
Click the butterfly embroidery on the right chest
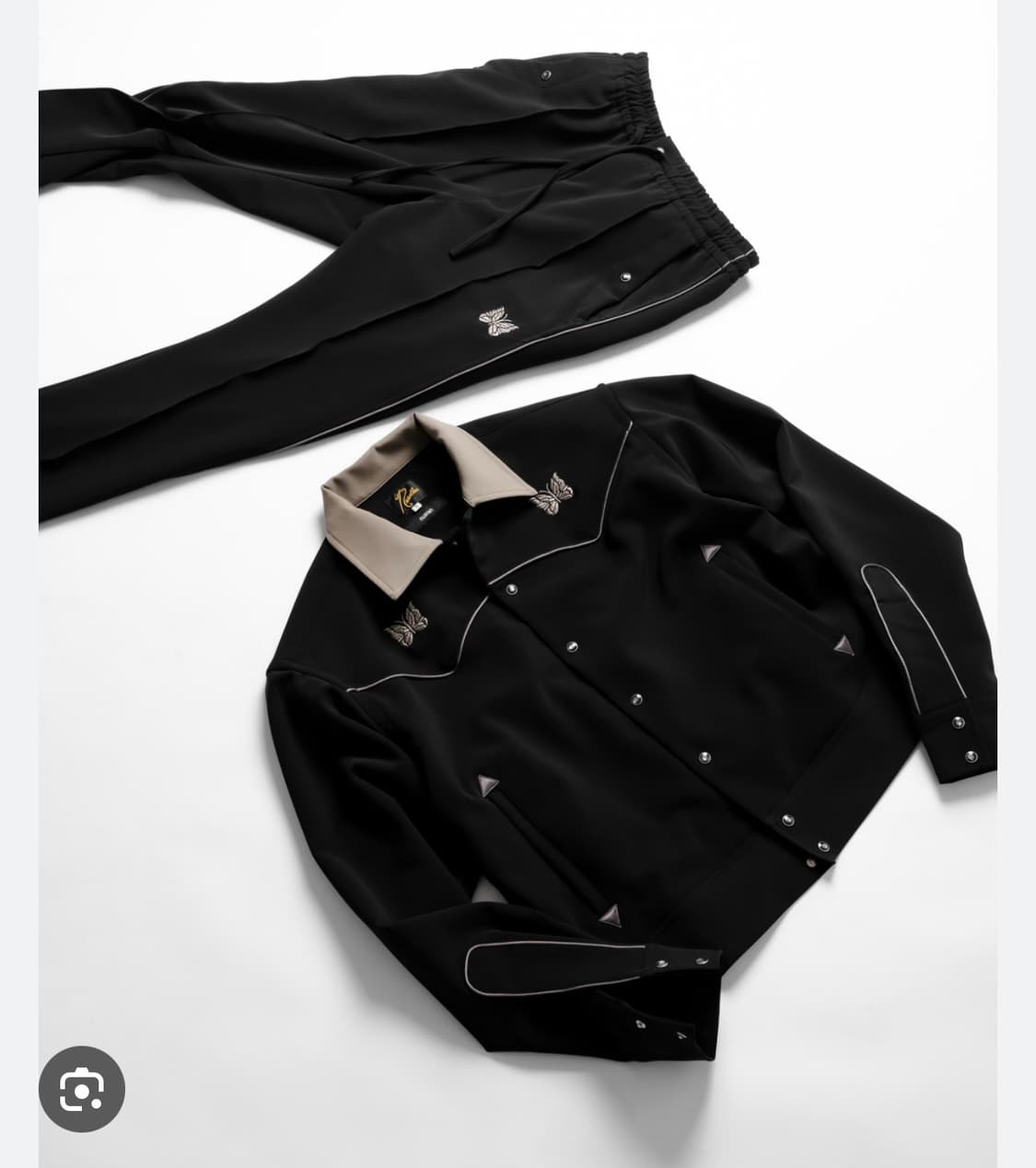[554, 493]
